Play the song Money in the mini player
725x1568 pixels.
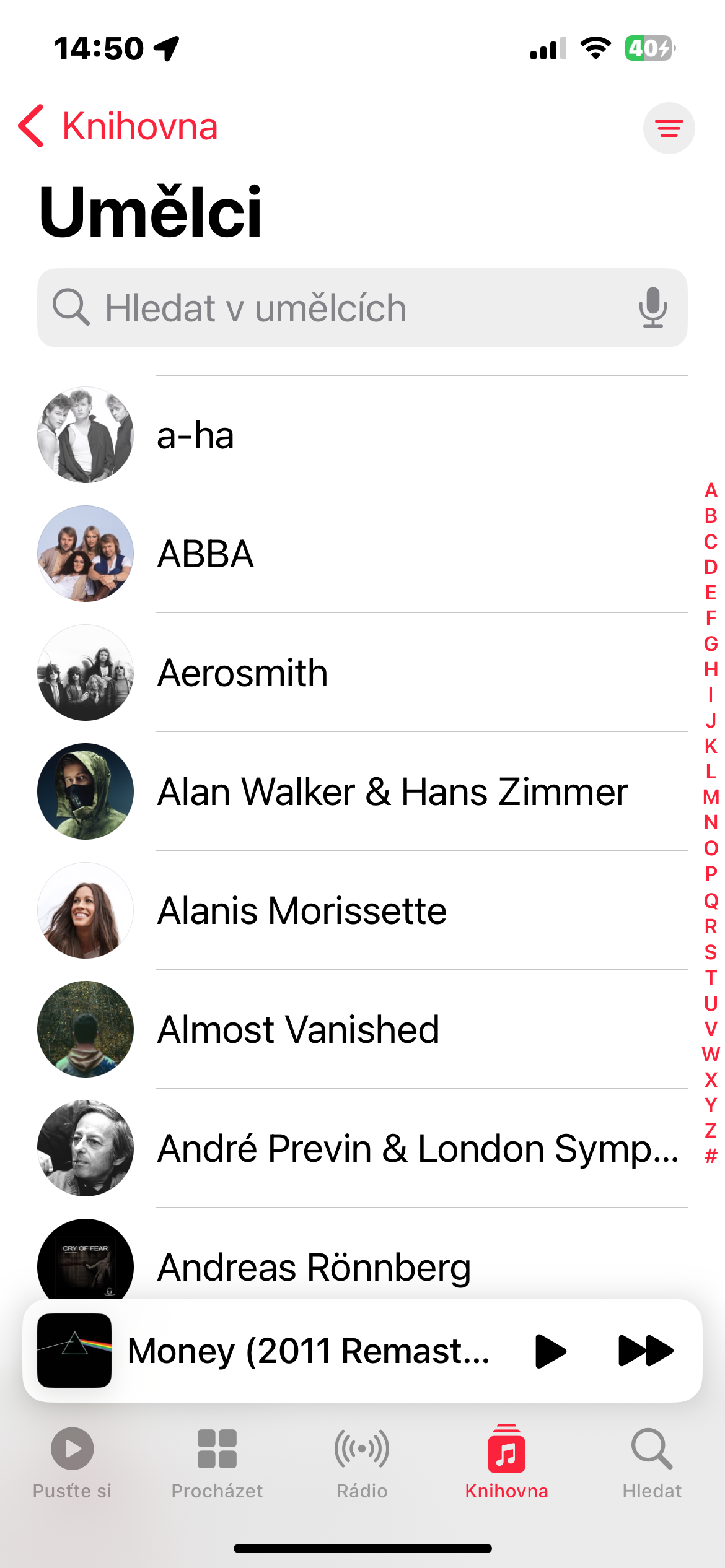[x=550, y=1351]
